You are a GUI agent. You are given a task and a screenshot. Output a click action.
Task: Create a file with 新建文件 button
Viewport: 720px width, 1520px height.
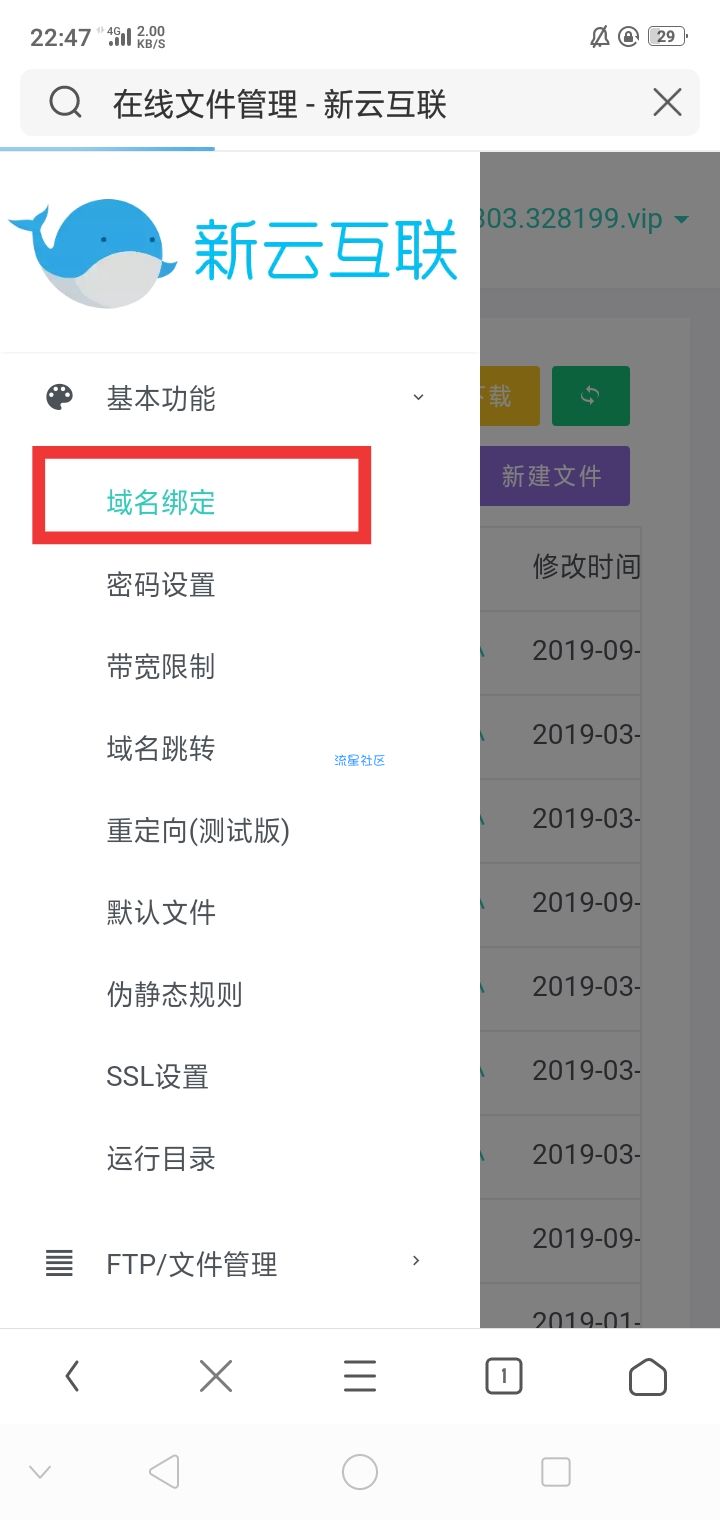point(552,476)
